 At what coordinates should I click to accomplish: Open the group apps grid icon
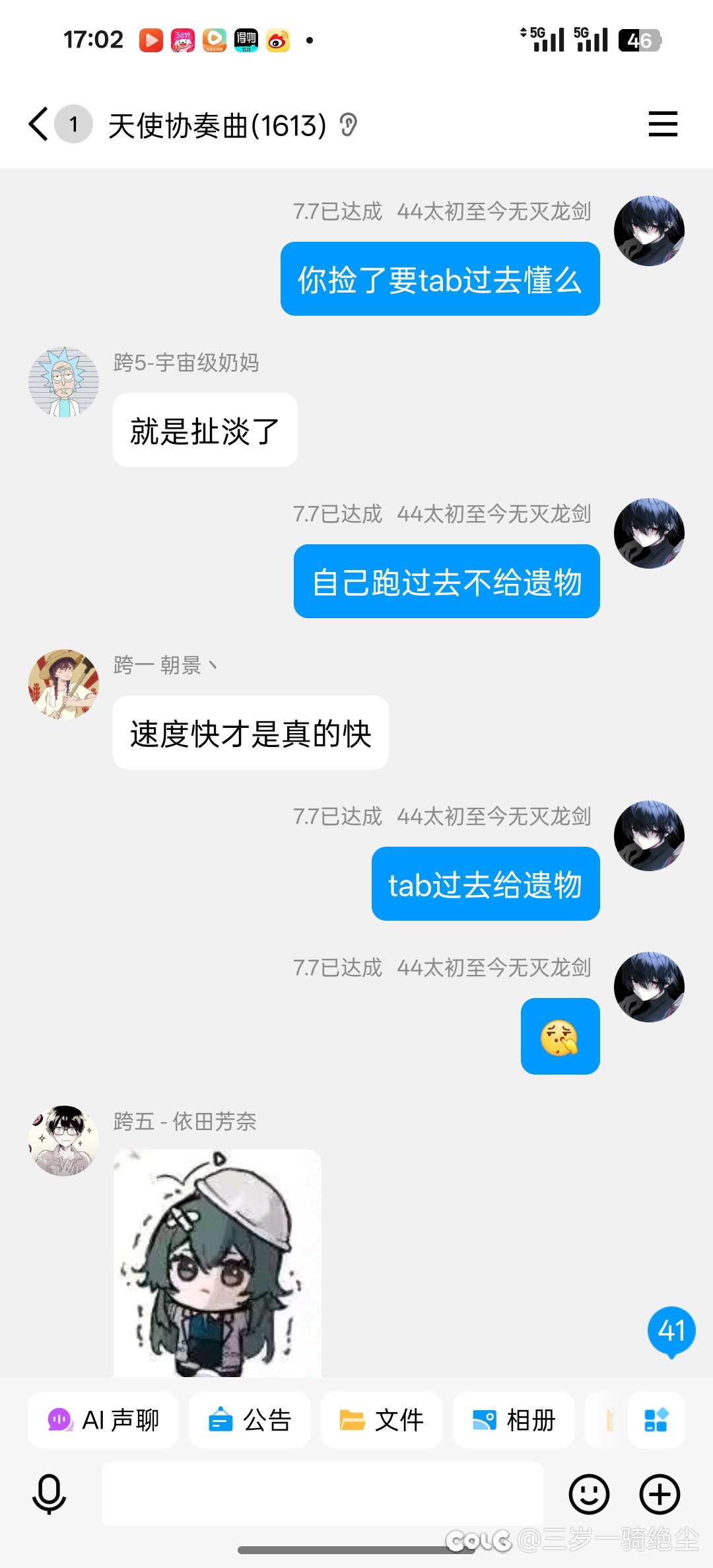(x=656, y=1420)
